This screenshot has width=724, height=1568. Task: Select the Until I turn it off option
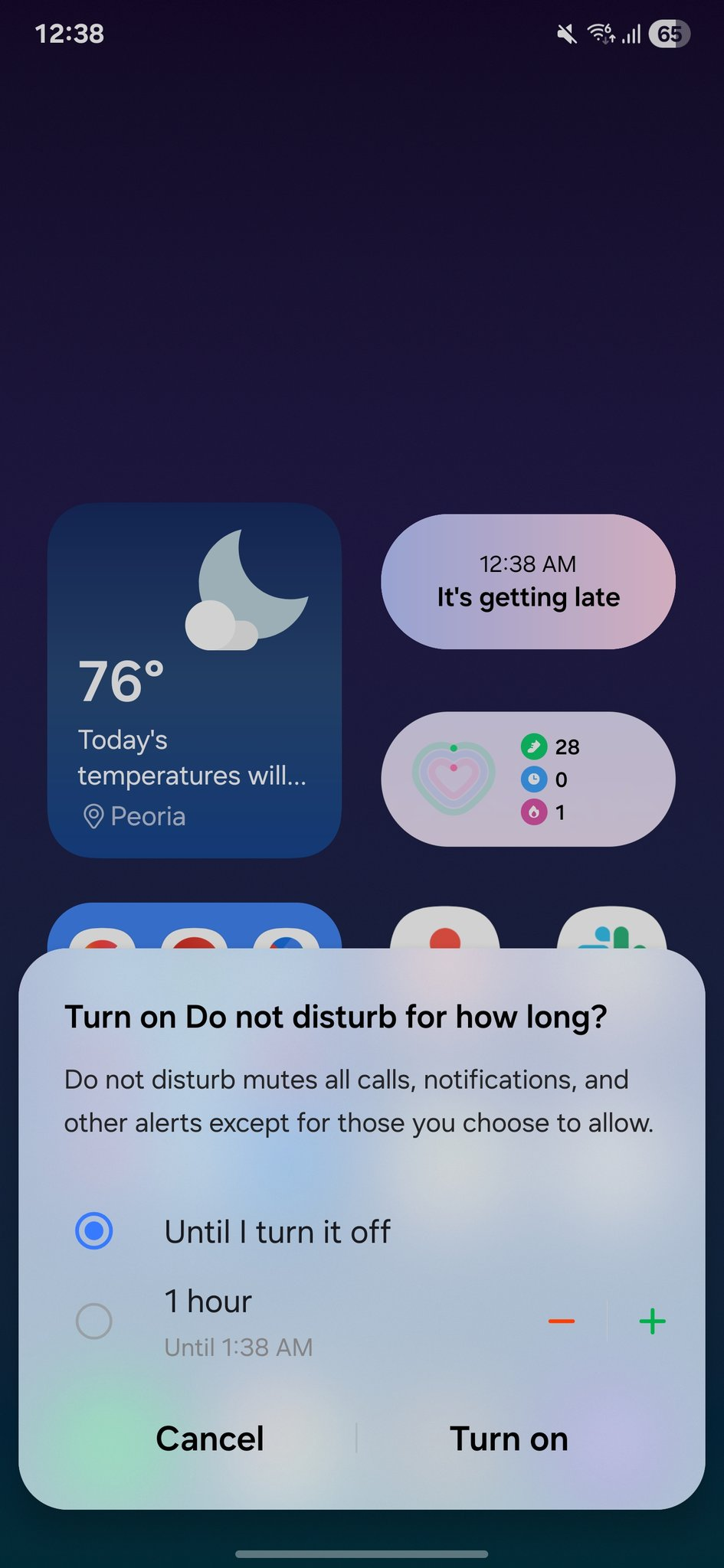coord(94,1232)
